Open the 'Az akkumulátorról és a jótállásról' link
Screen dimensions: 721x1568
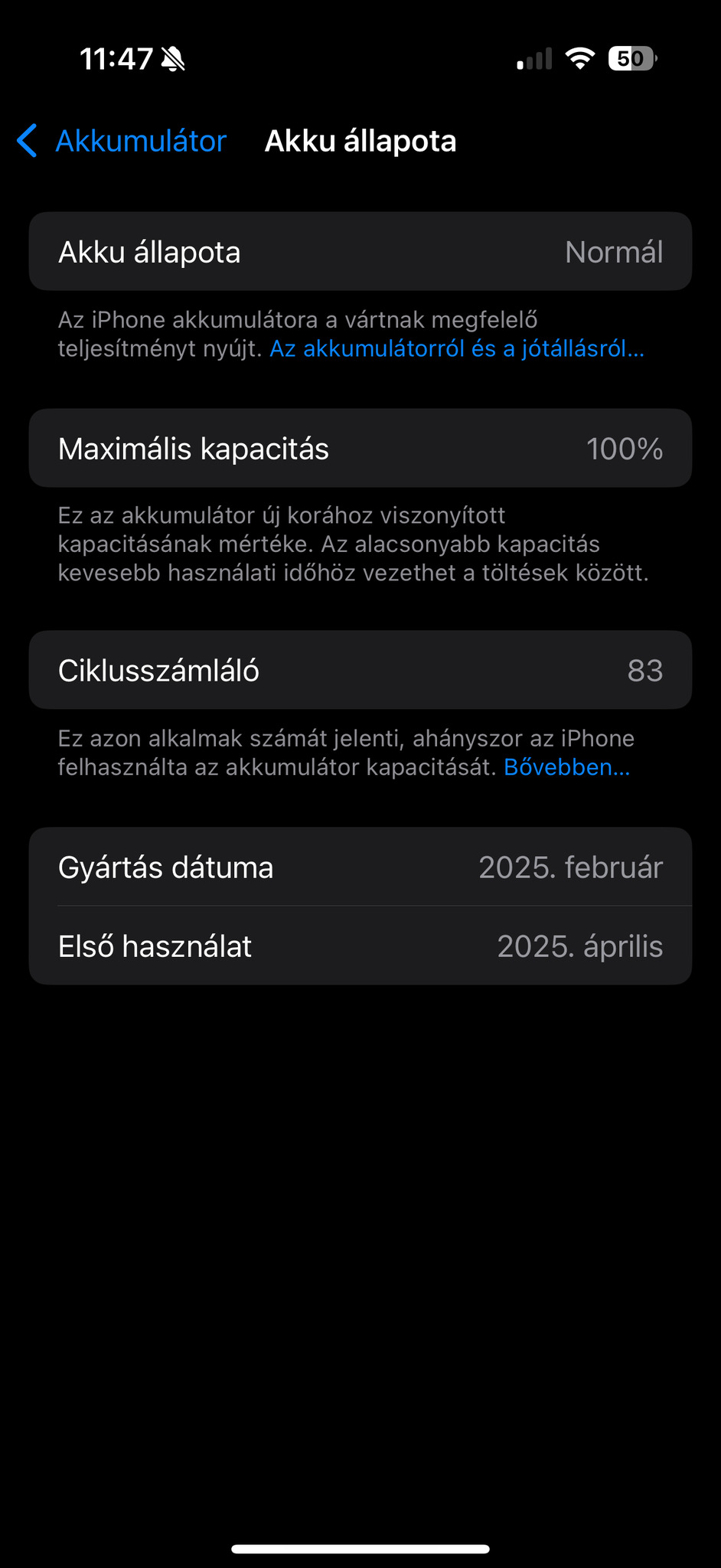457,349
